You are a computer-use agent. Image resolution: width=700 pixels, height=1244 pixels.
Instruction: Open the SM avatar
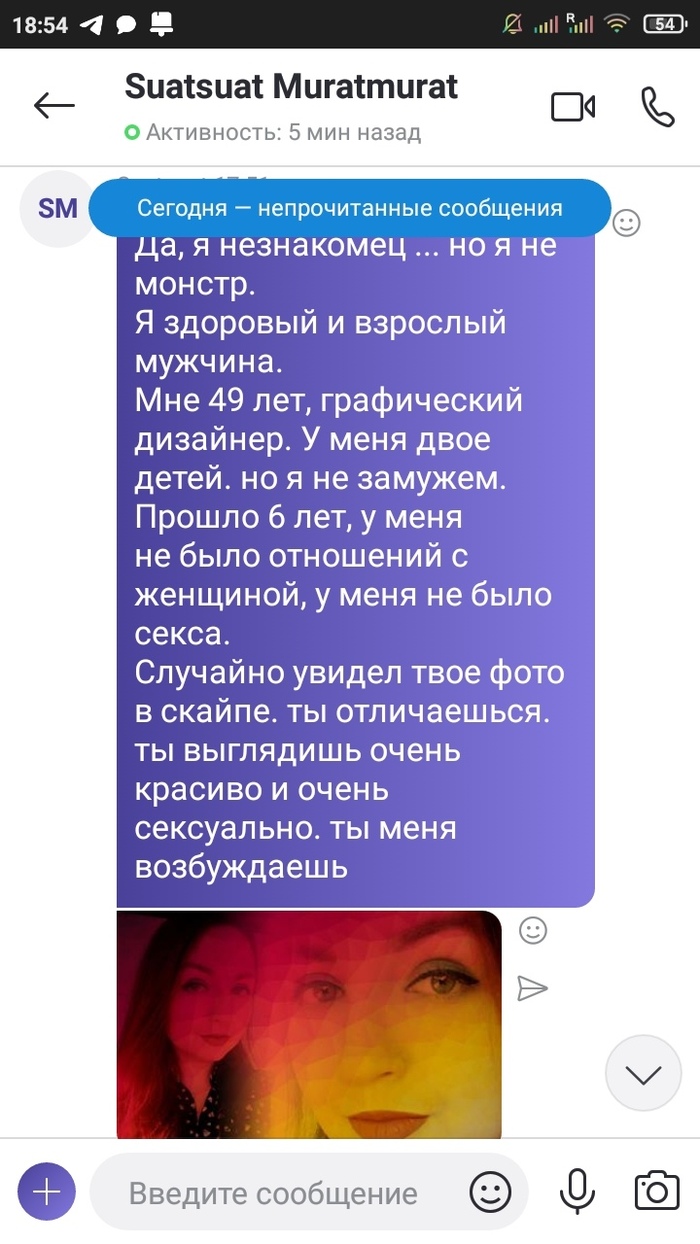coord(57,208)
